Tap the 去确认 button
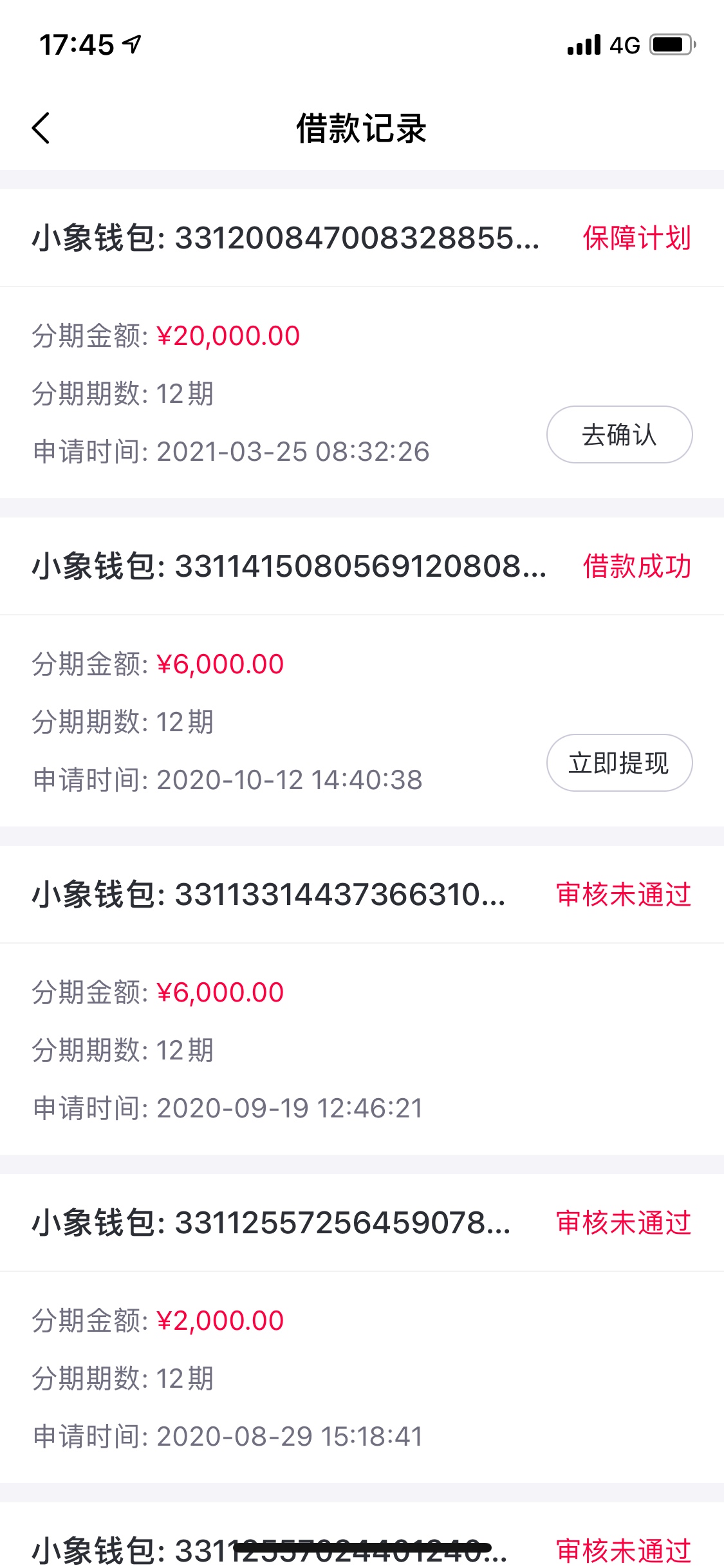The image size is (724, 1568). point(619,434)
